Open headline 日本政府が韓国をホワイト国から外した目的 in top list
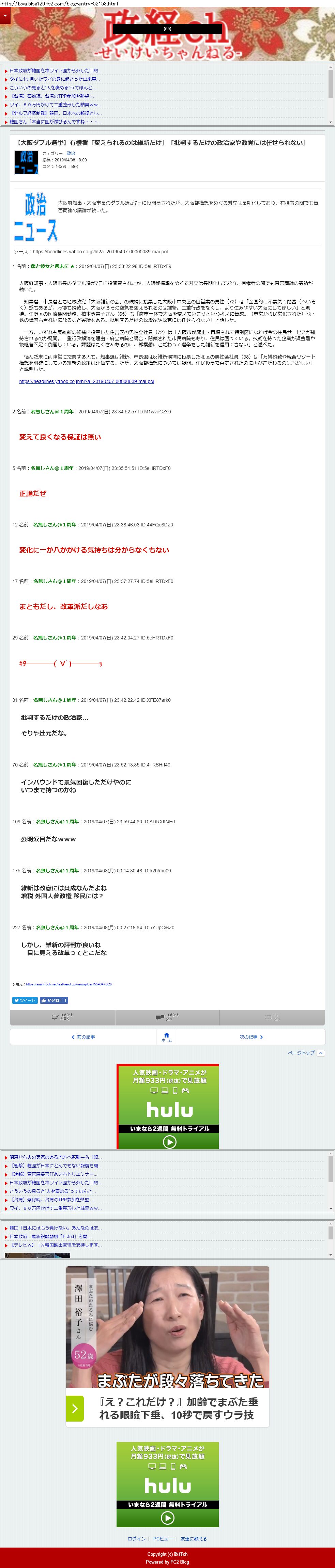 [55, 70]
